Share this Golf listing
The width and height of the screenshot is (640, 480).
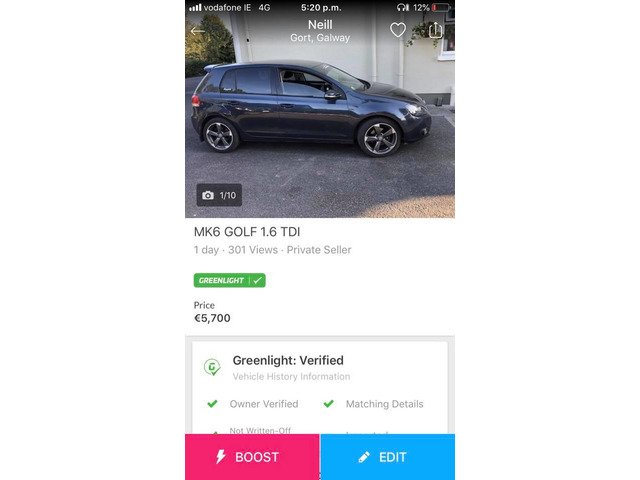point(436,31)
